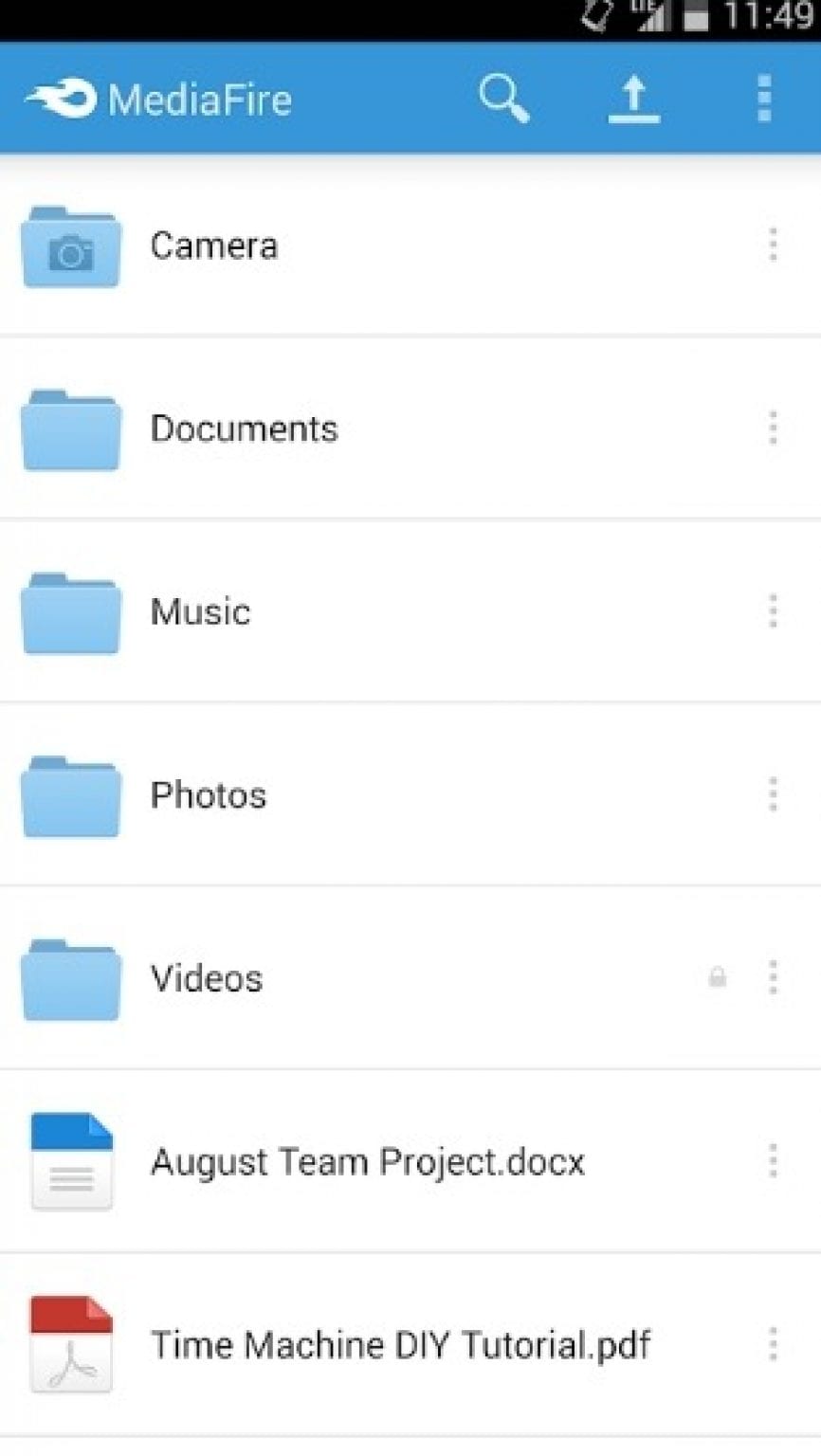
Task: Tap the PDF icon for Time Machine DIY Tutorial
Action: pos(71,1346)
